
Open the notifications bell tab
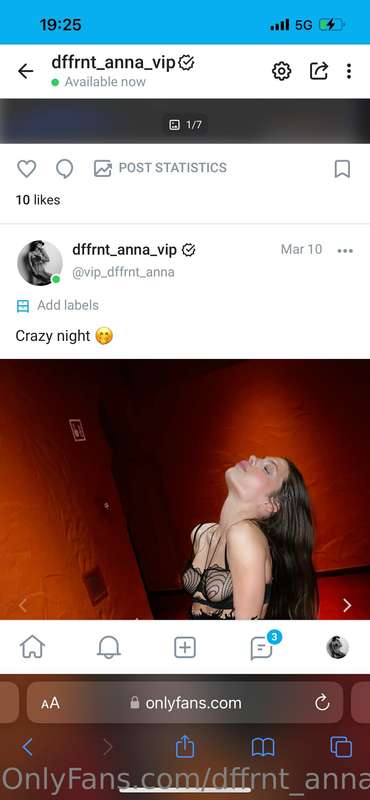pyautogui.click(x=109, y=647)
